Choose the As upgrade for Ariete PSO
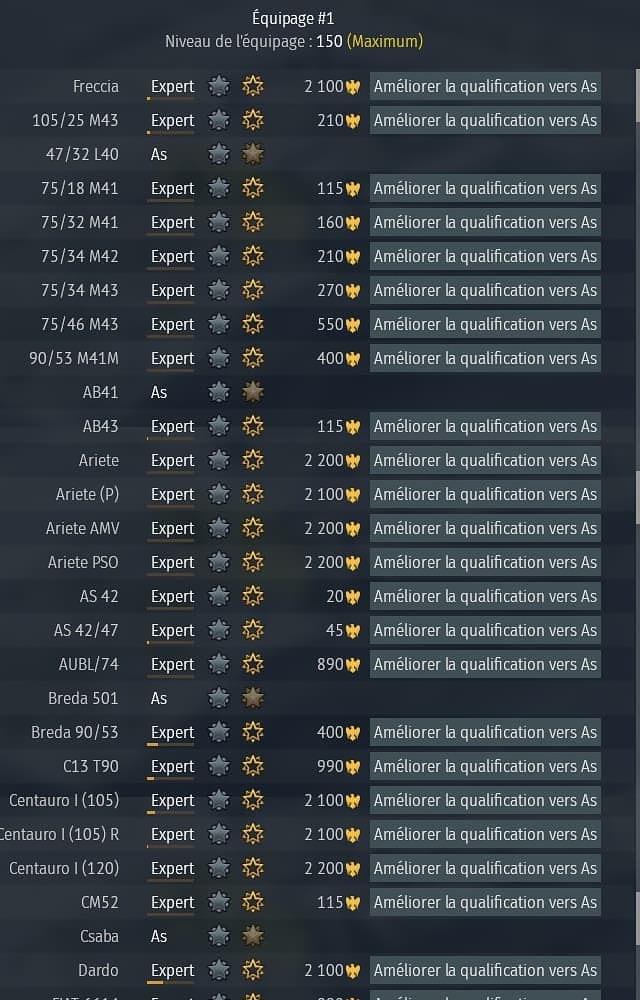The height and width of the screenshot is (1000, 640). (x=485, y=563)
